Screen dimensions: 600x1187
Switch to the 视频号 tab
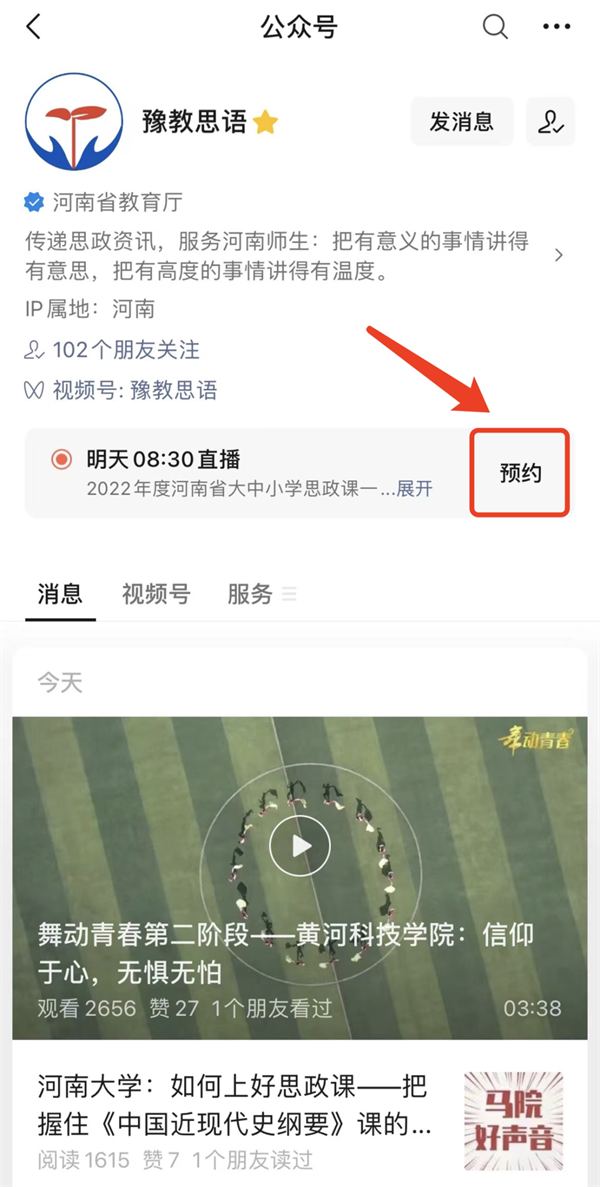point(156,594)
